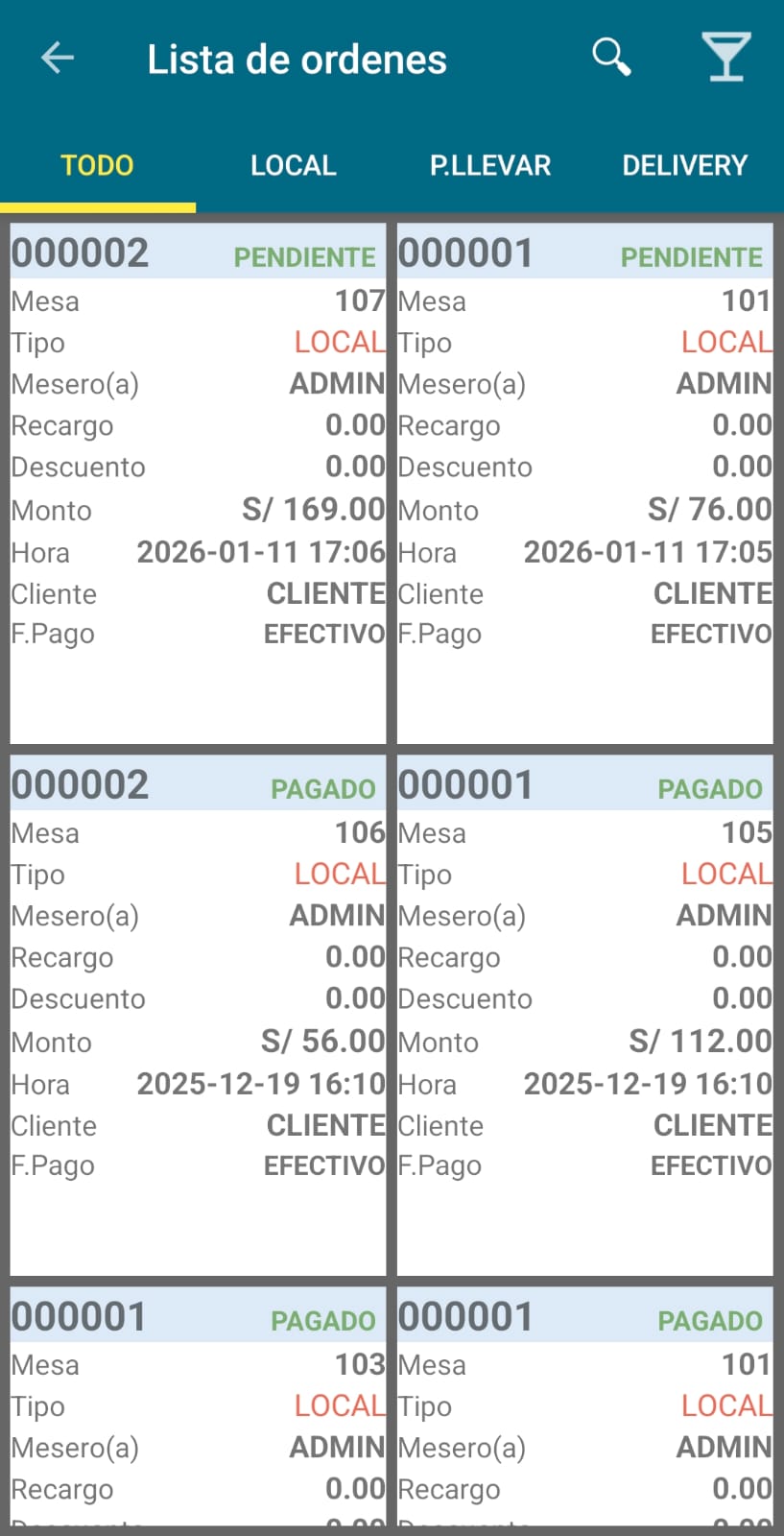
Task: Tap the PENDIENTE order for Mesa 101
Action: pos(585,480)
